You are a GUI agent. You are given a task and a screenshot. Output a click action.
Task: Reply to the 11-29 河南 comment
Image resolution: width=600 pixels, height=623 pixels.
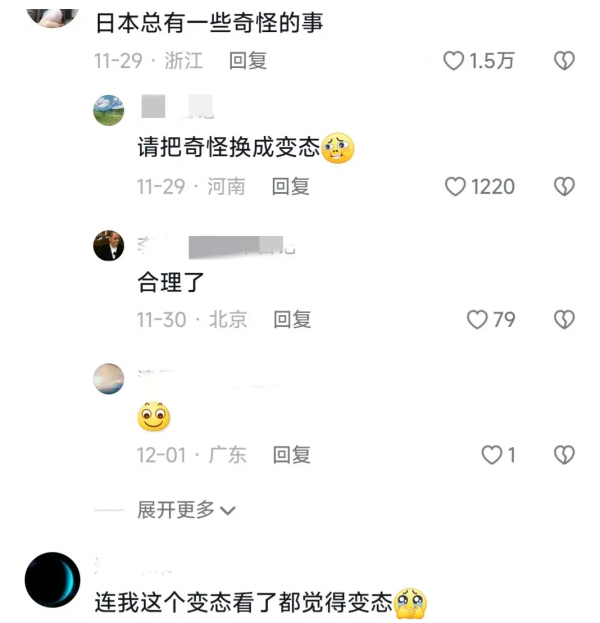tap(291, 186)
